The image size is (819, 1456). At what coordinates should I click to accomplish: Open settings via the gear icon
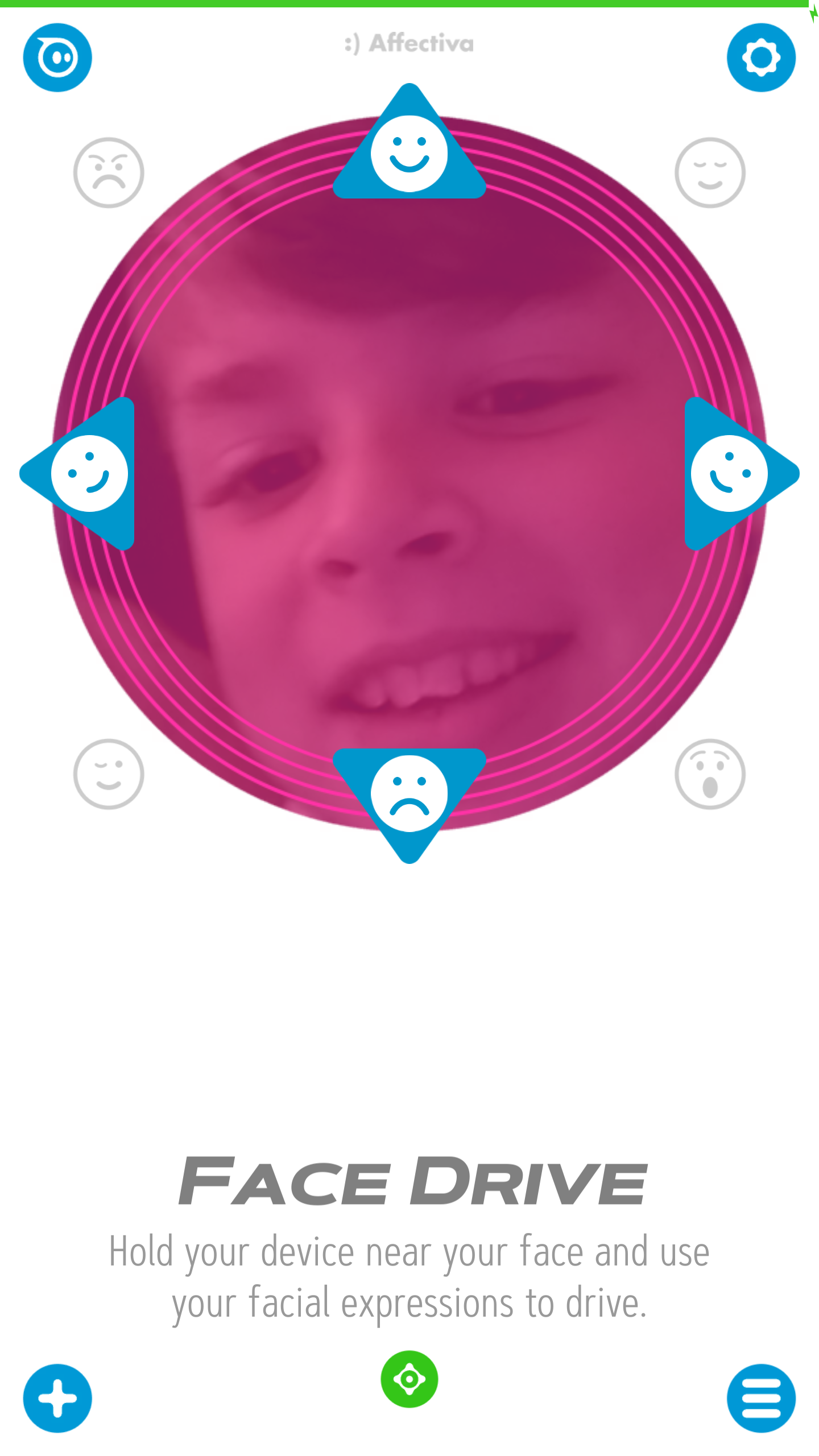click(761, 57)
